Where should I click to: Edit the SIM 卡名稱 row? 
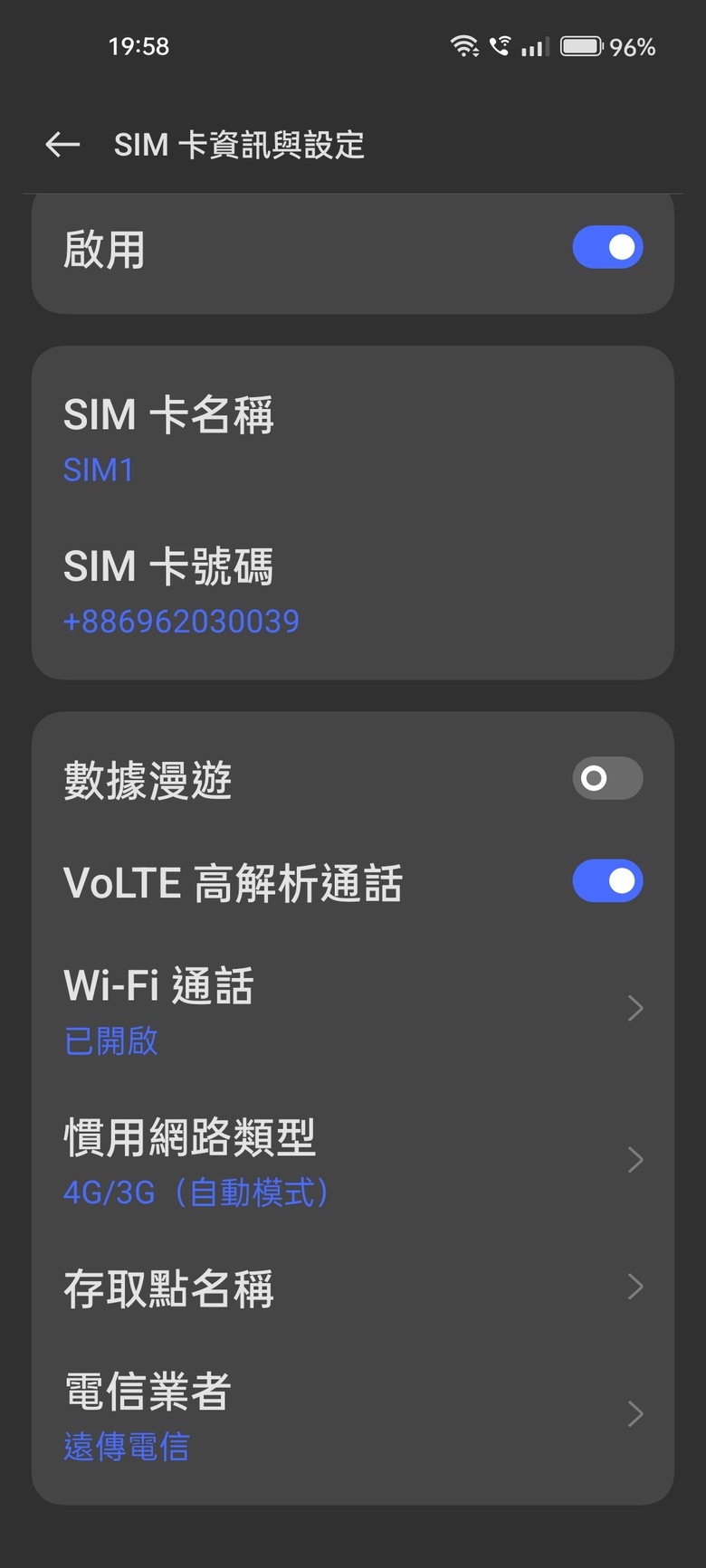(353, 439)
